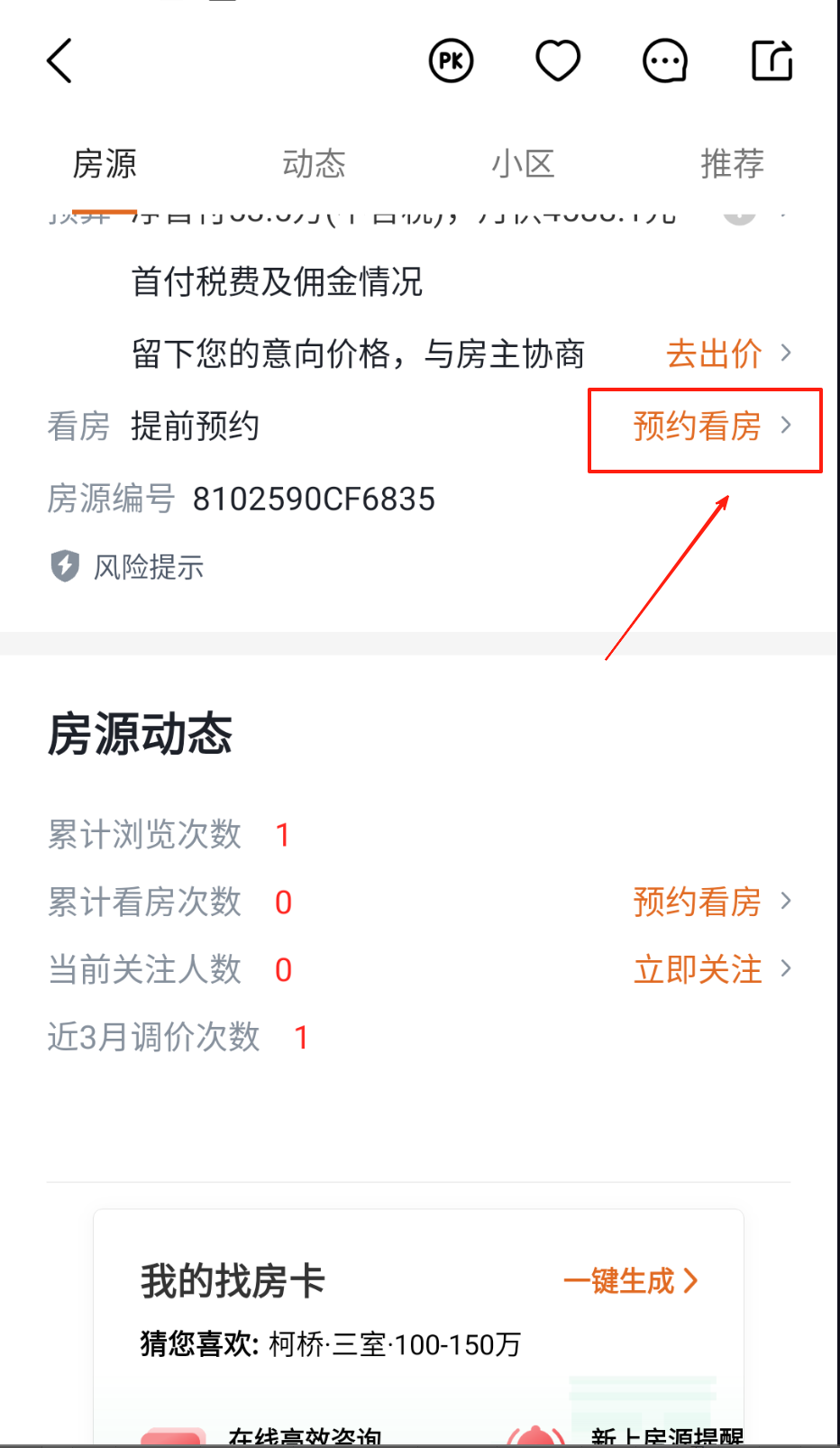This screenshot has height=1448, width=840.
Task: Open 风险提示 risk notice
Action: (127, 567)
